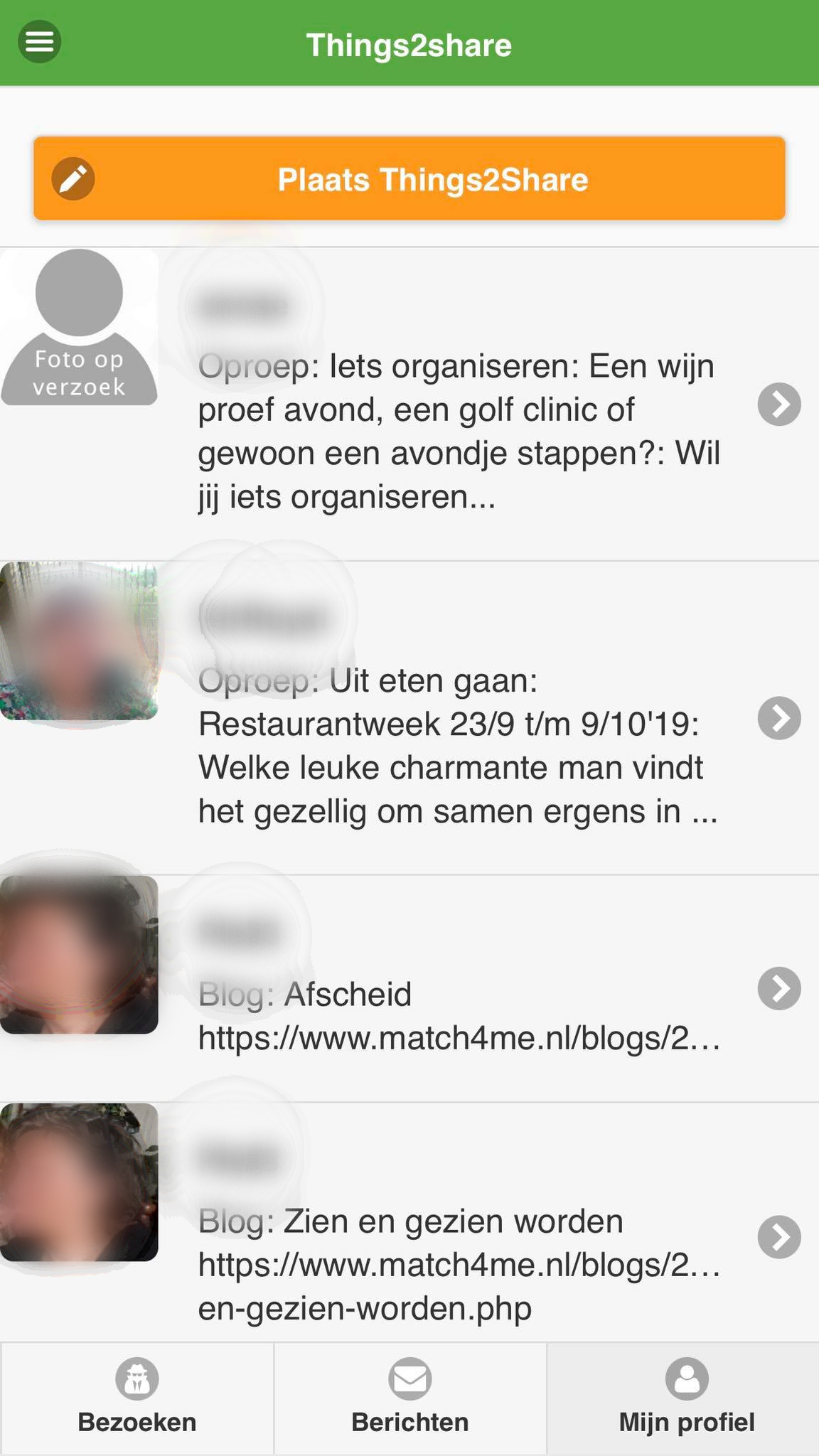
Task: Switch to the Bezoeken tab
Action: (136, 1398)
